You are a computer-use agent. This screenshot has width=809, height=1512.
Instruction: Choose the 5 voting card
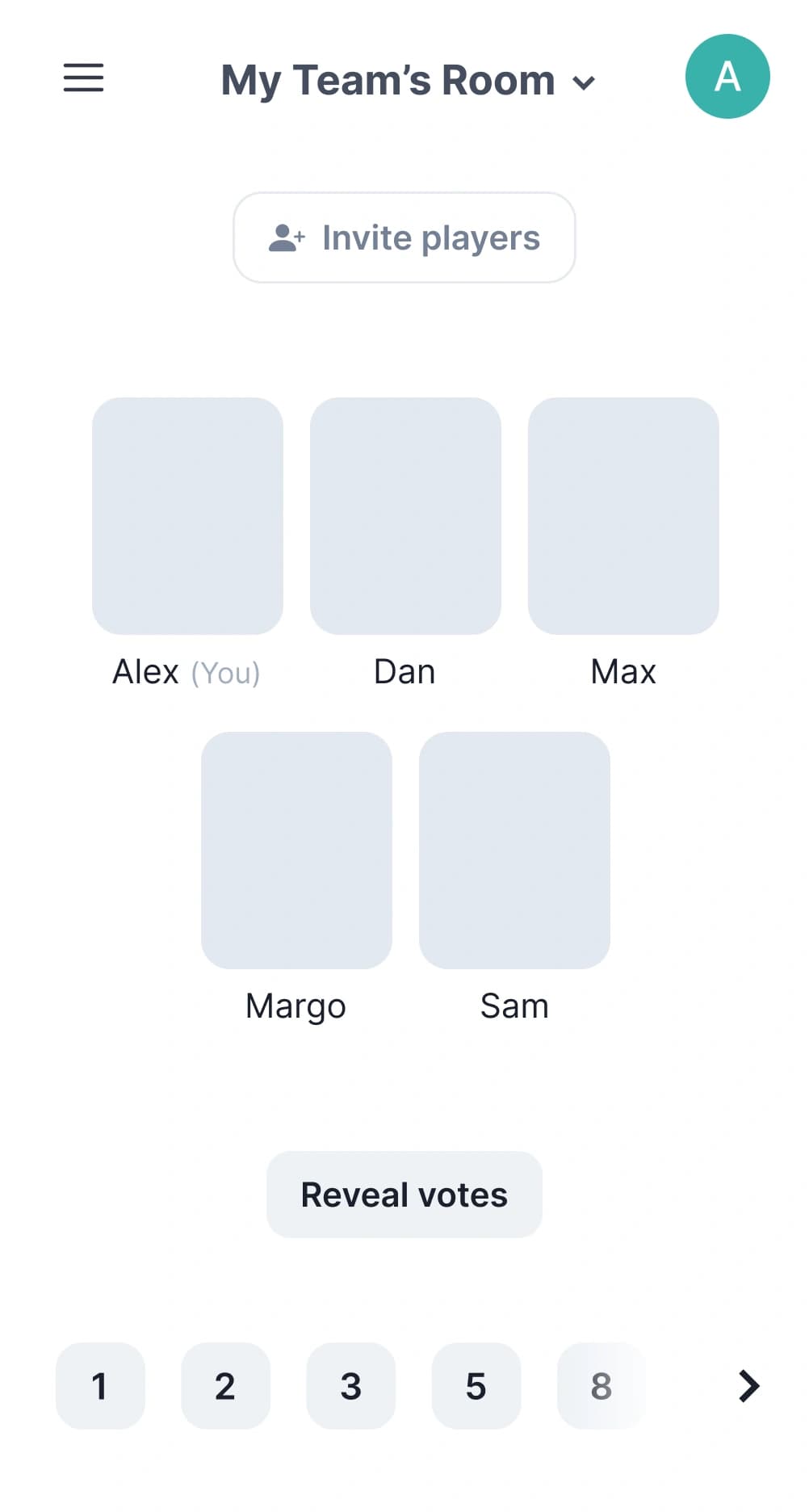coord(476,1386)
